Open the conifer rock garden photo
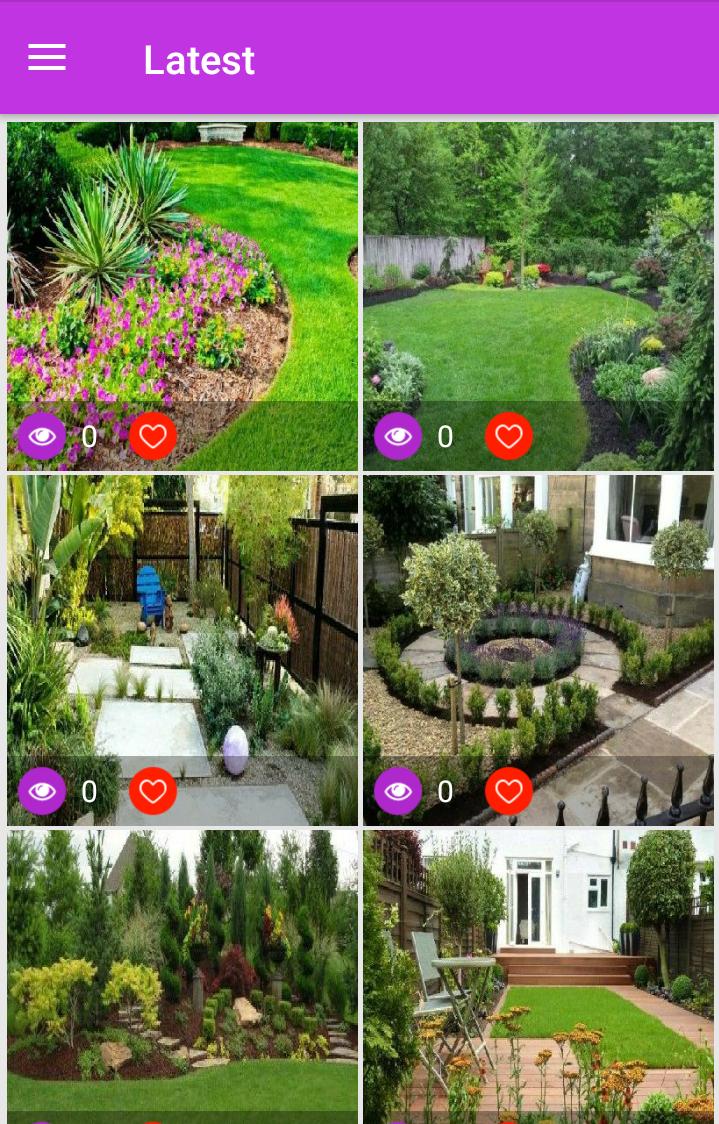Screen dimensions: 719x1124 tap(182, 970)
